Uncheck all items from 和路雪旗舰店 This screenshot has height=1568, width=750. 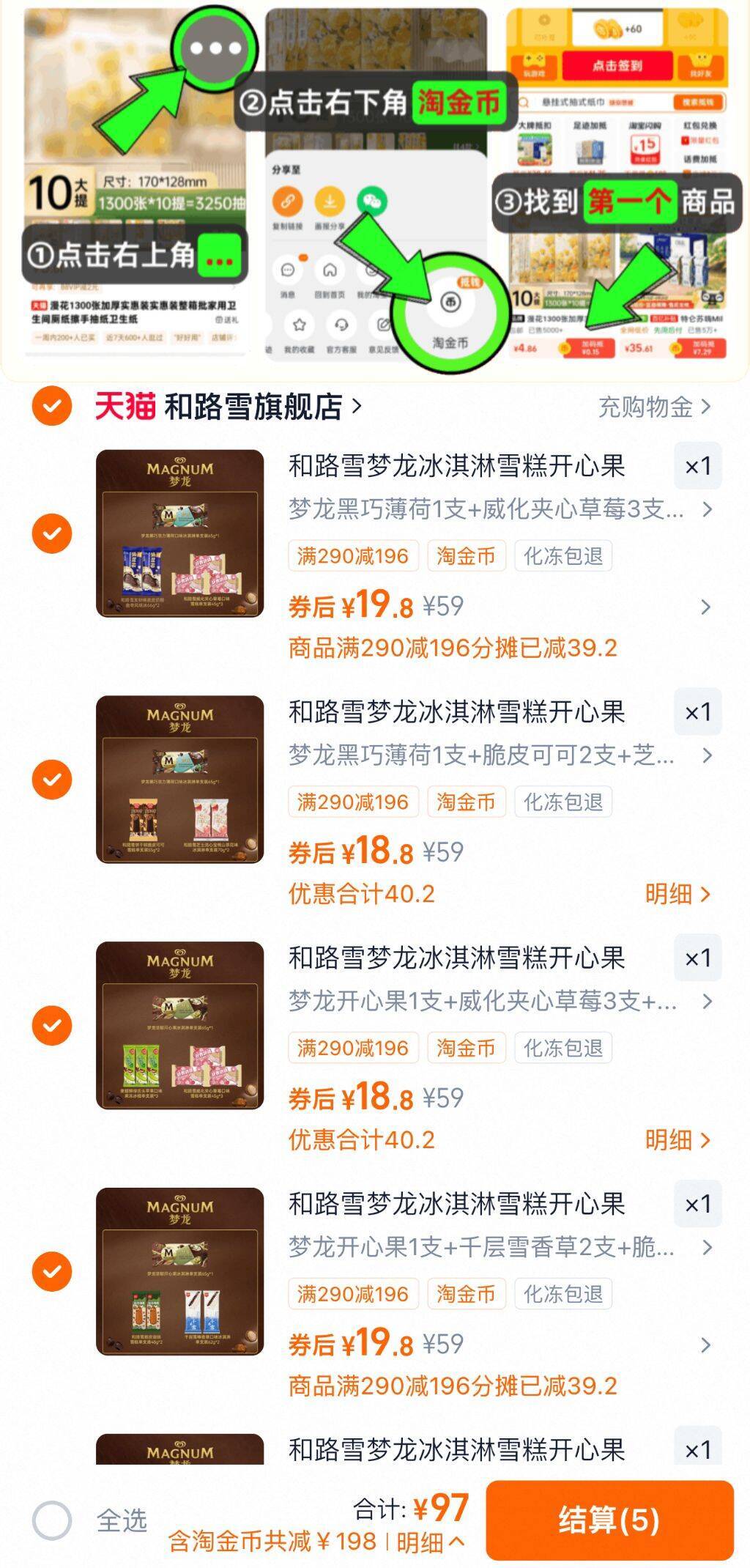coord(51,407)
